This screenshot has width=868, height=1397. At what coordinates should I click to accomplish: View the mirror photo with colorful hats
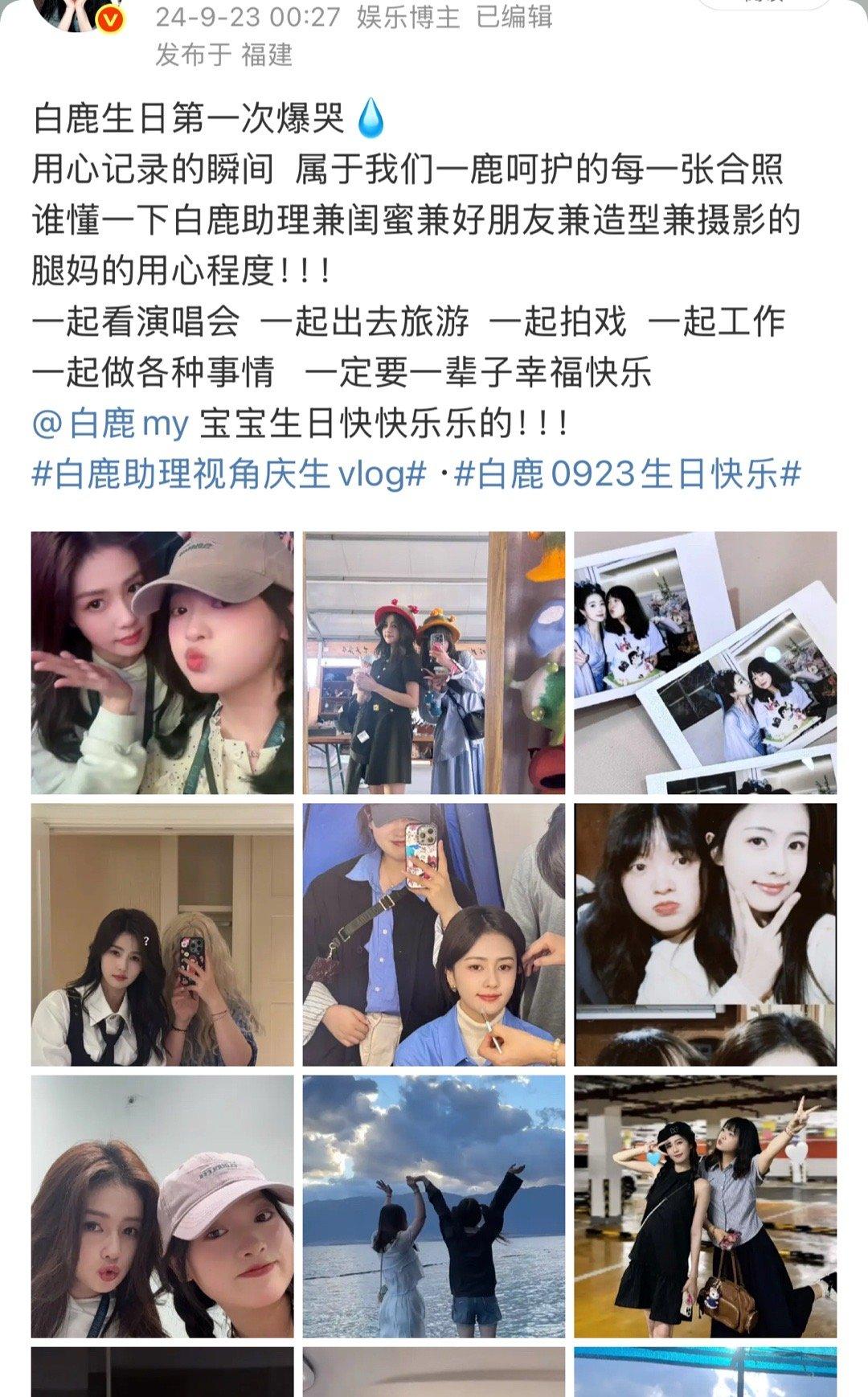click(x=434, y=662)
